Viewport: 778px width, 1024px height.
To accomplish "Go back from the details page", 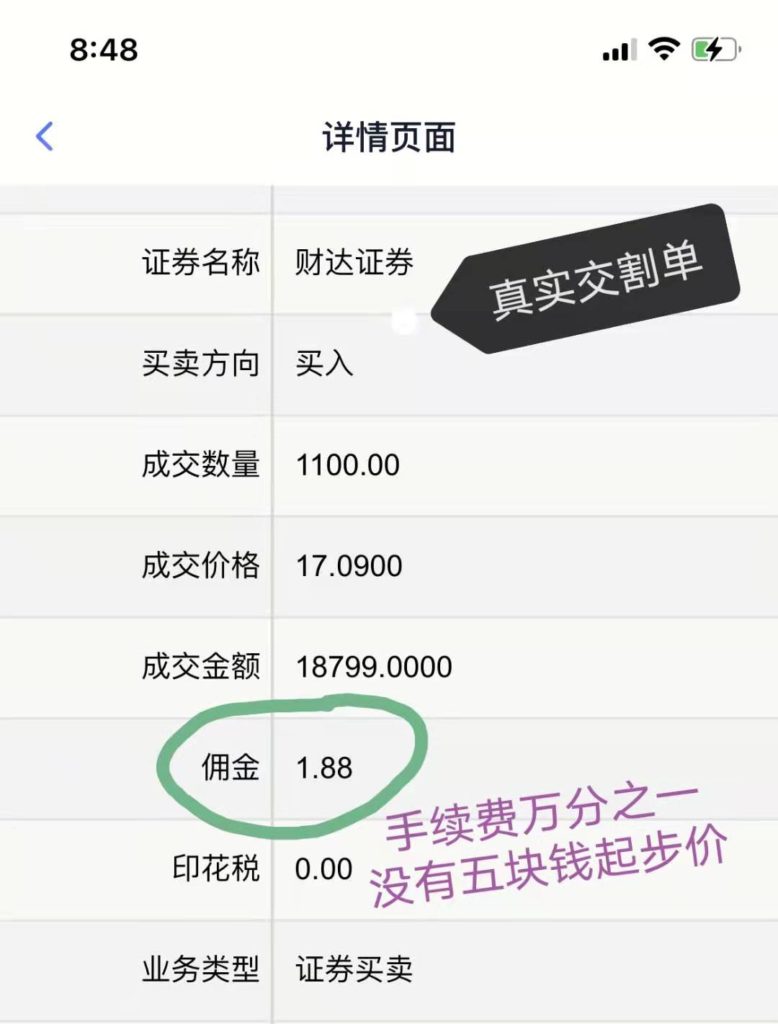I will point(44,136).
